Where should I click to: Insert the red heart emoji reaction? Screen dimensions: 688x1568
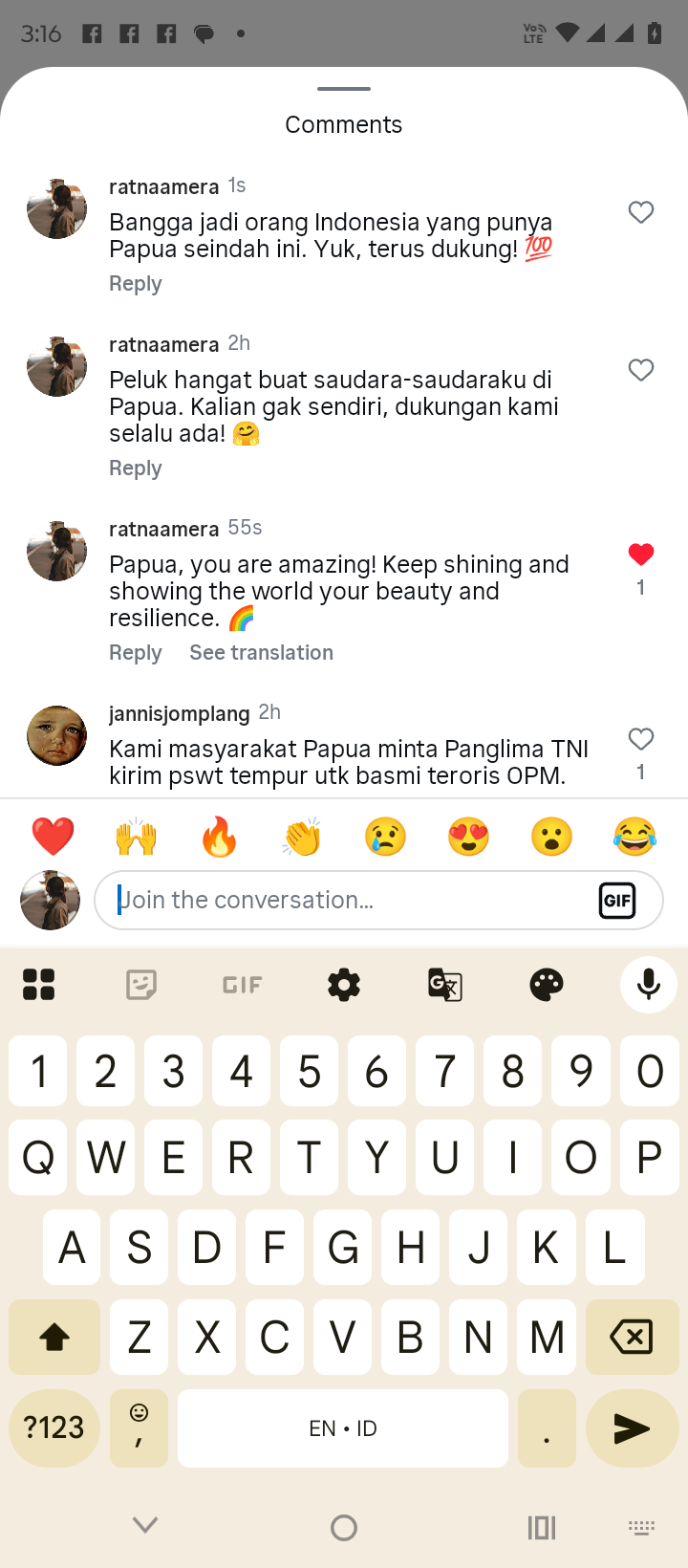(x=53, y=837)
